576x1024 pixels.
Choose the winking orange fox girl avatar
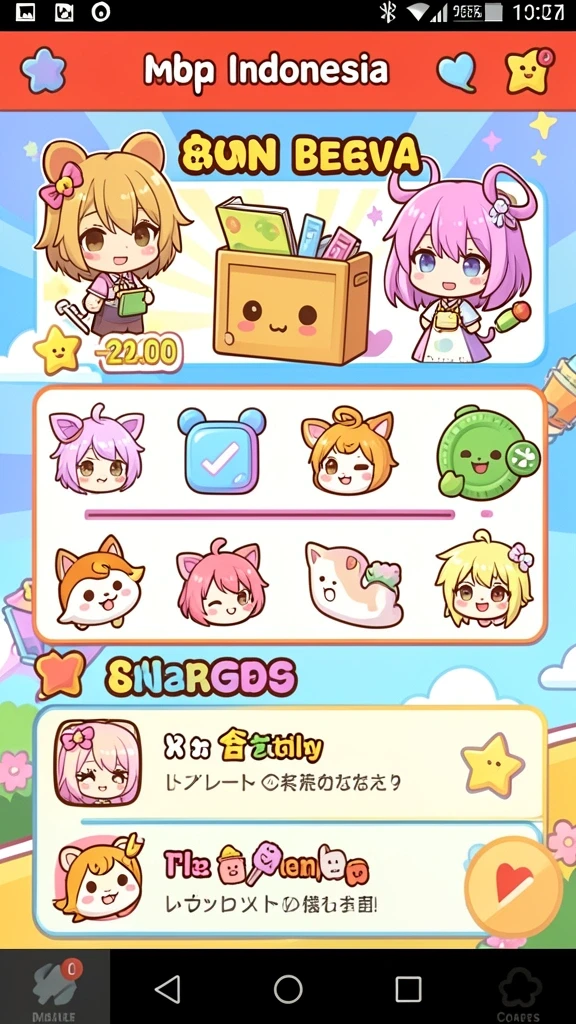(x=348, y=451)
